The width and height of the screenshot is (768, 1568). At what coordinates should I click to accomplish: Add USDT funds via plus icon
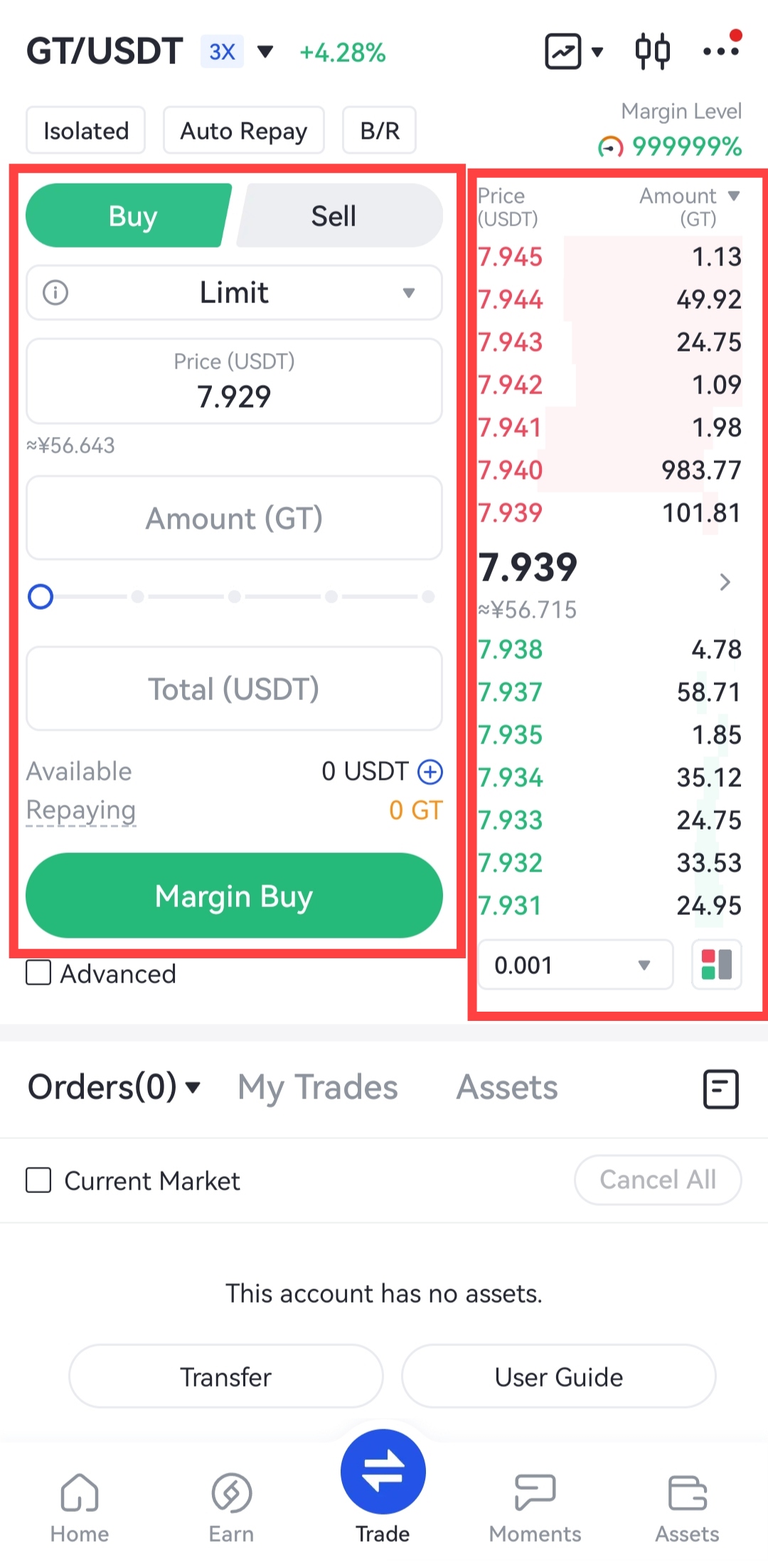click(430, 771)
